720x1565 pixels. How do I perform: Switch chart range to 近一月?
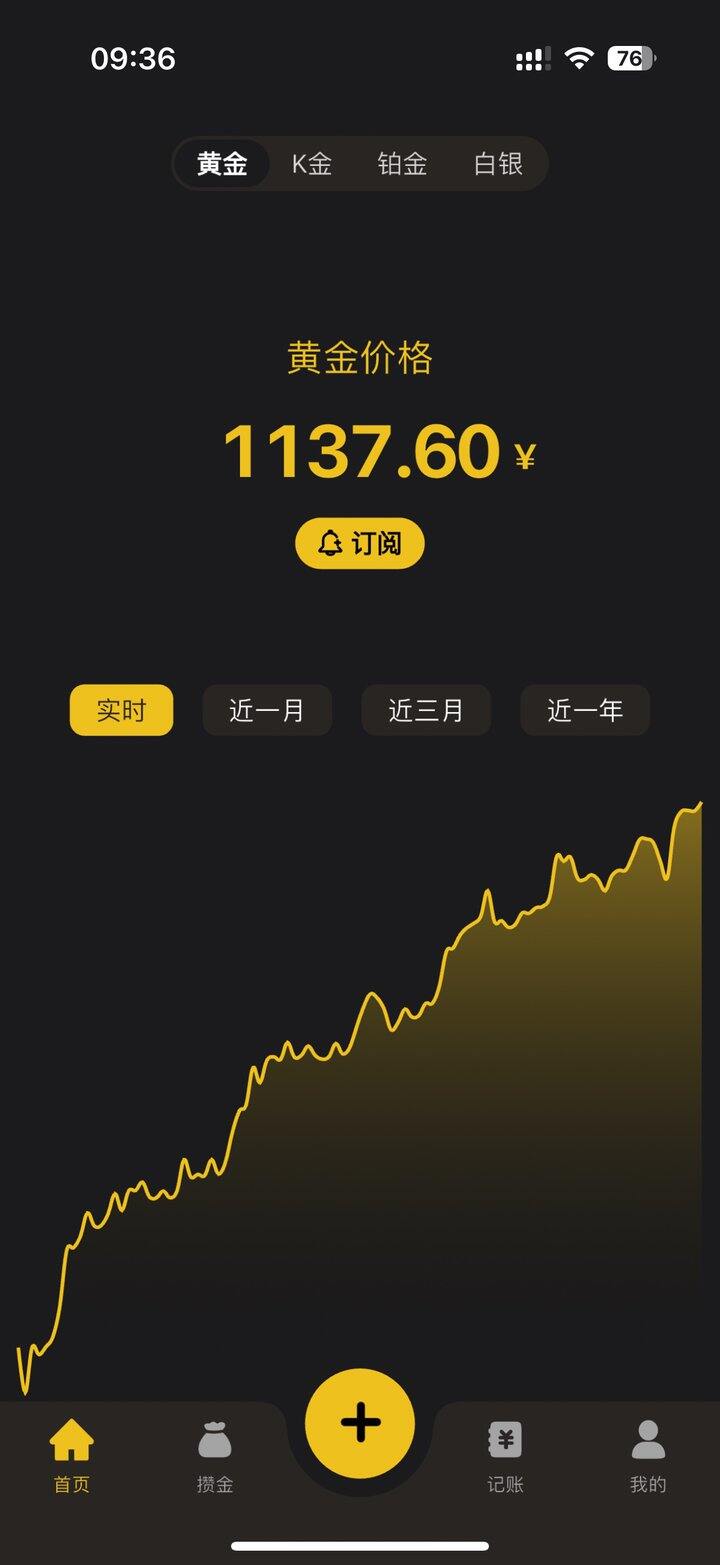(267, 711)
